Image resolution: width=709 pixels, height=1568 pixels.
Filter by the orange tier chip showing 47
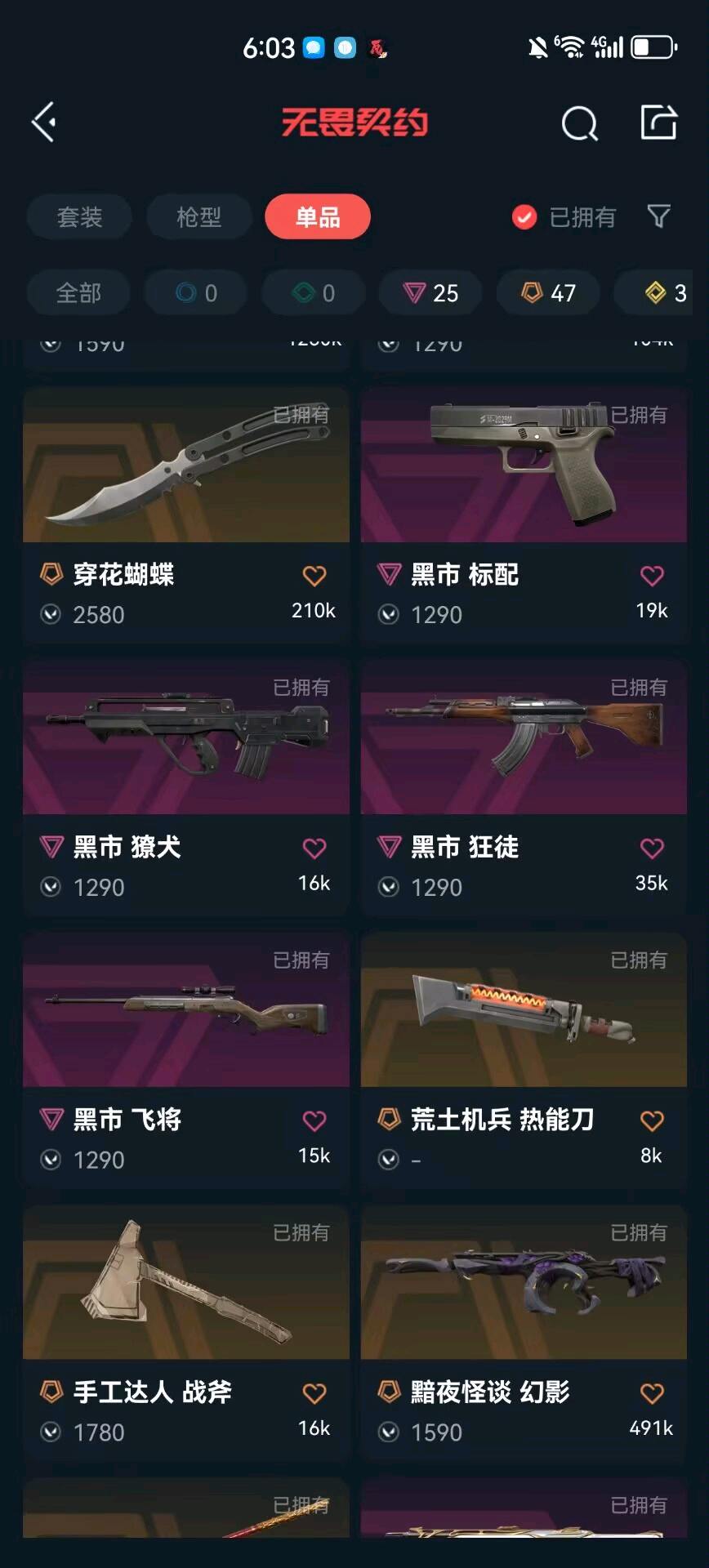tap(548, 292)
